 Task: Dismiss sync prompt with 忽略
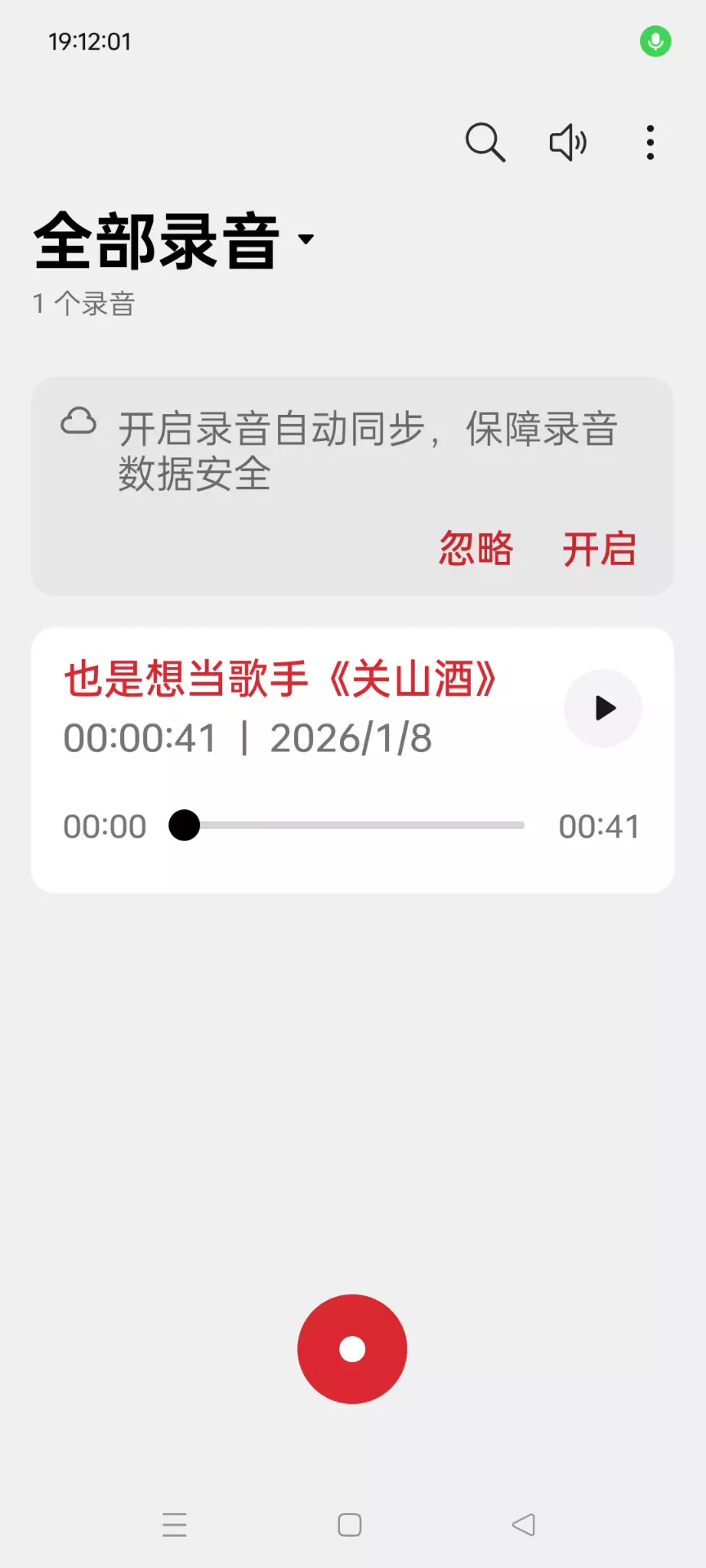point(476,548)
